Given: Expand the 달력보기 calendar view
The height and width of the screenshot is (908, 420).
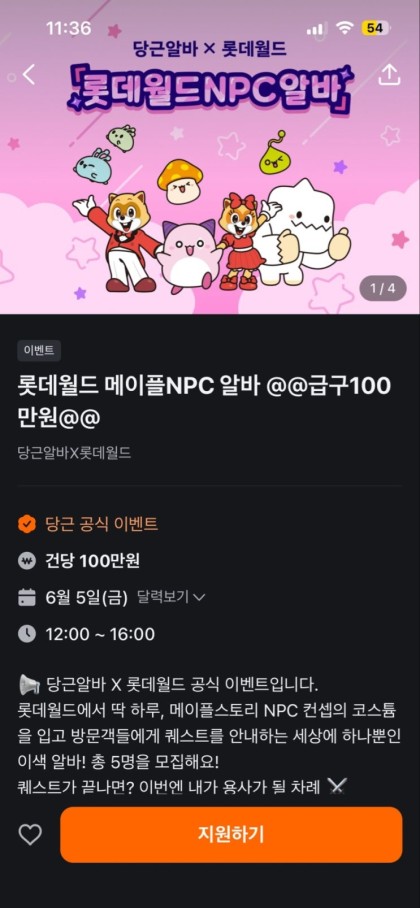Looking at the screenshot, I should point(171,597).
